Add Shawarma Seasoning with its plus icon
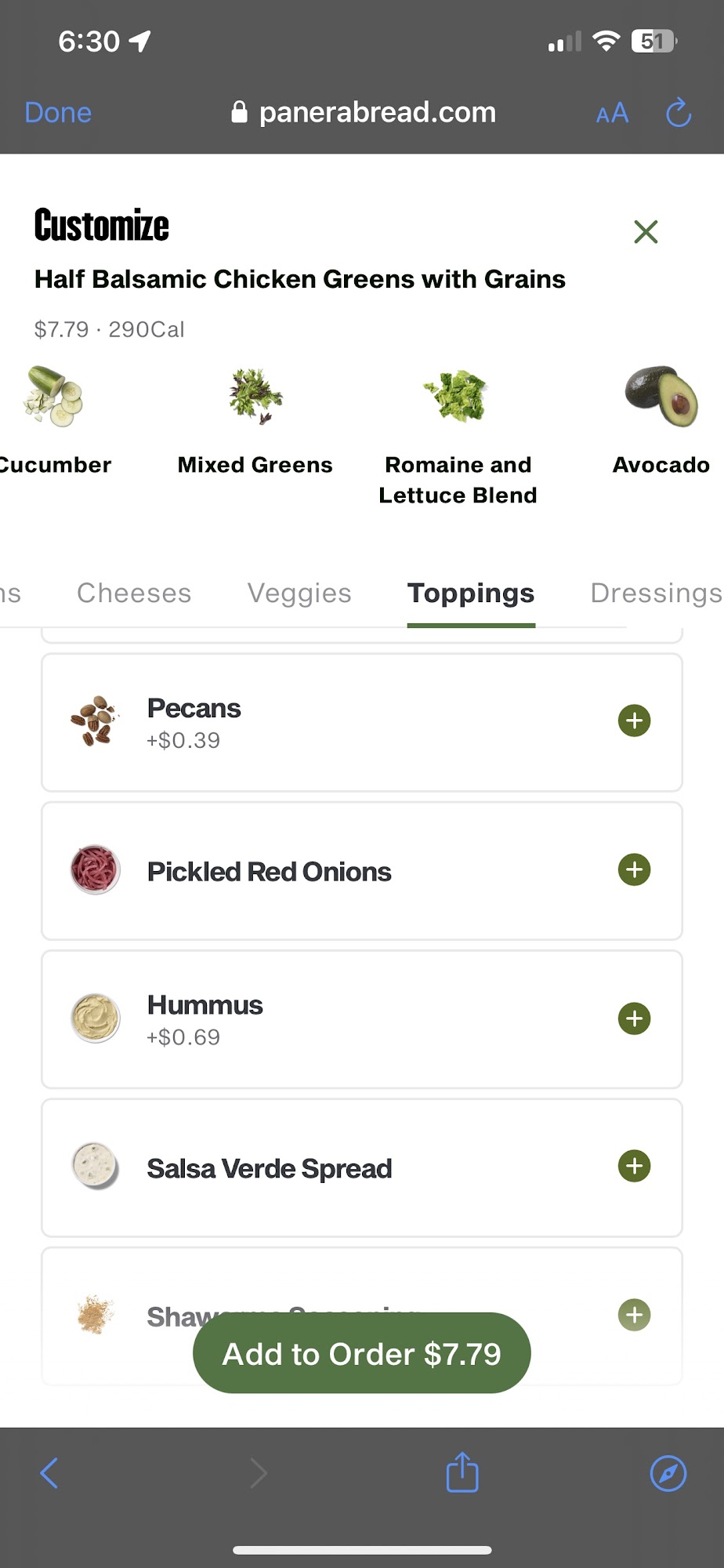 click(x=634, y=1316)
